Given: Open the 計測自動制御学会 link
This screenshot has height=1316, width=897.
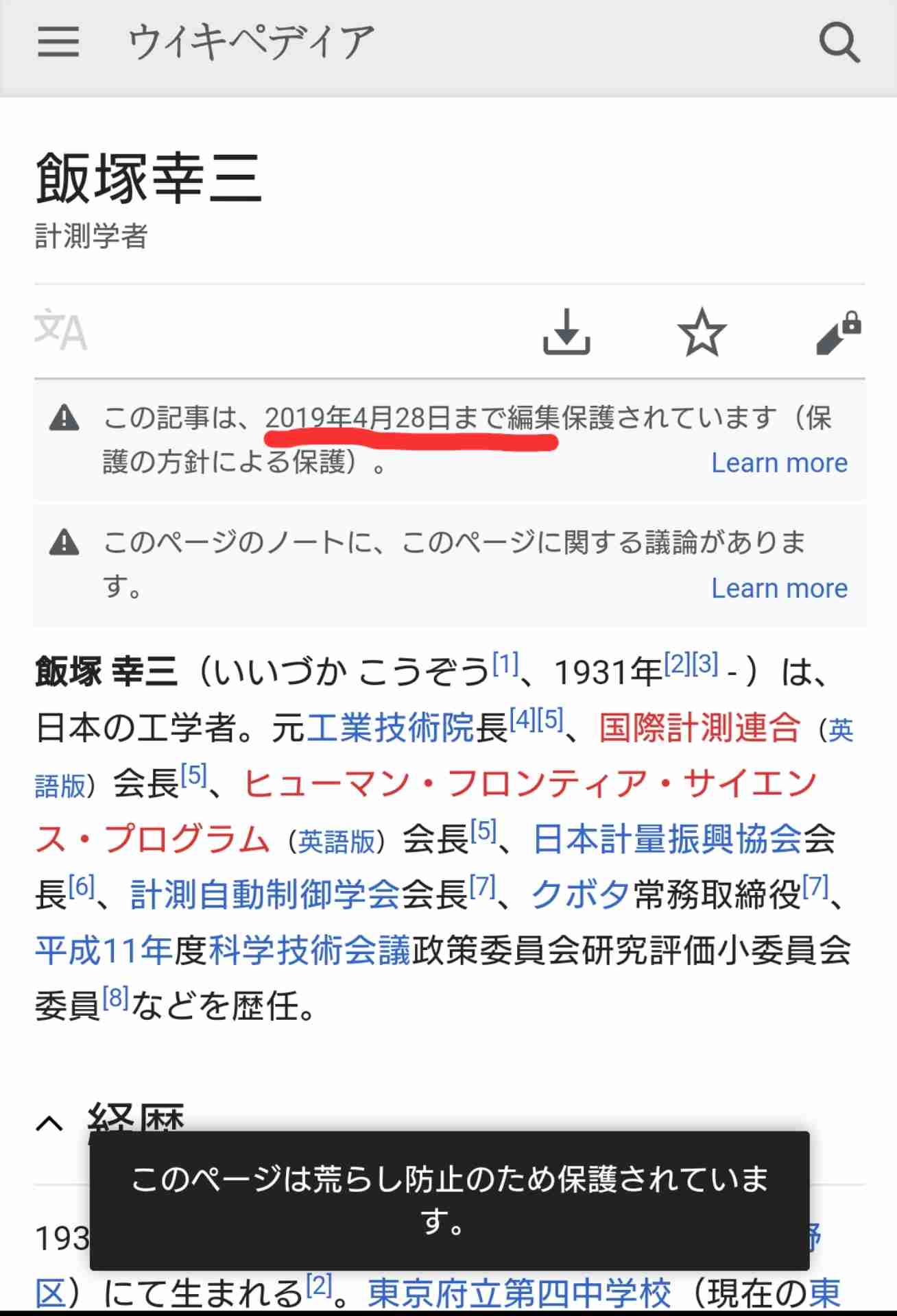Looking at the screenshot, I should pos(265,894).
